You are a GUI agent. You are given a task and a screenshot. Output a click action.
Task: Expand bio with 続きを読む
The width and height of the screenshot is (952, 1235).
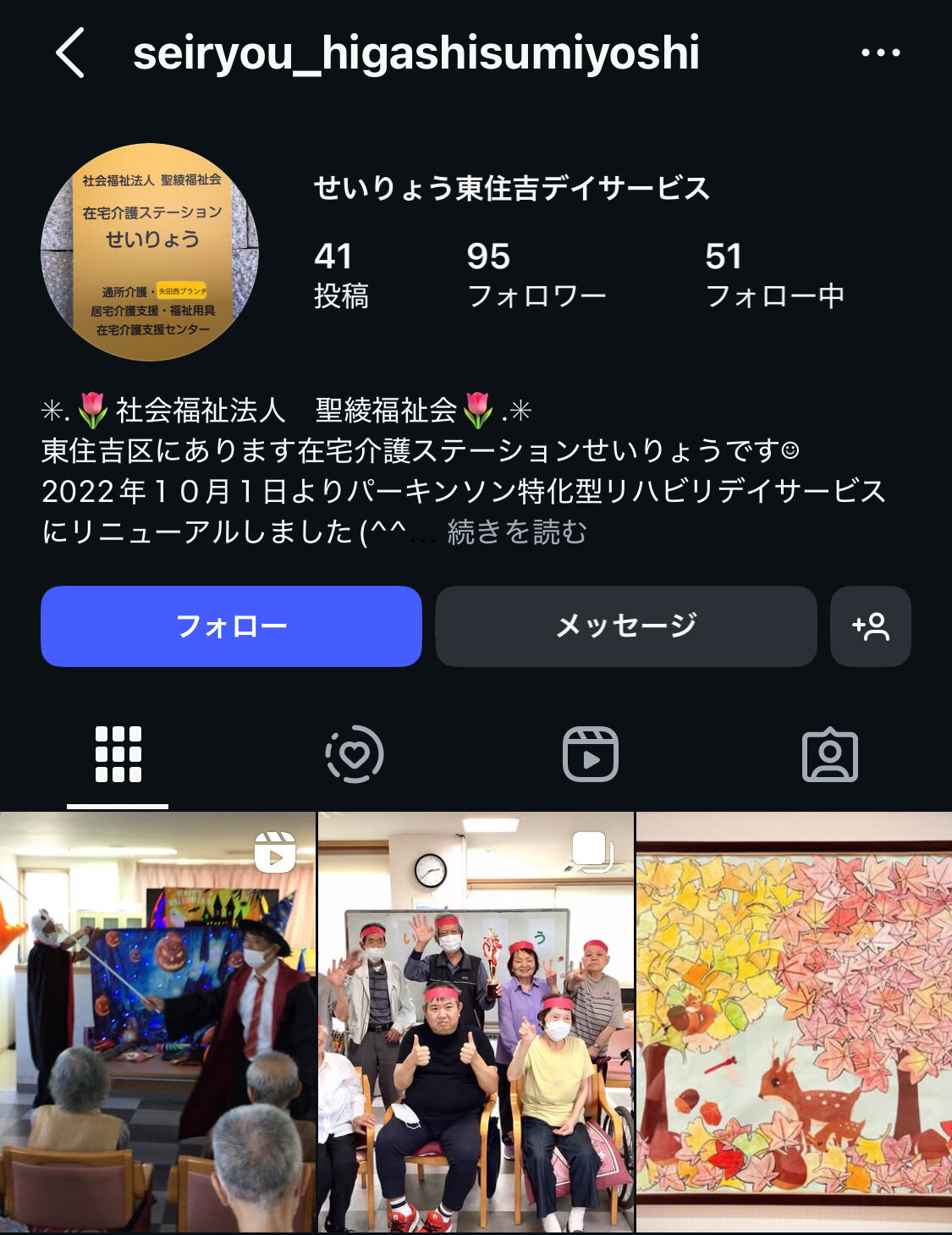tap(516, 532)
